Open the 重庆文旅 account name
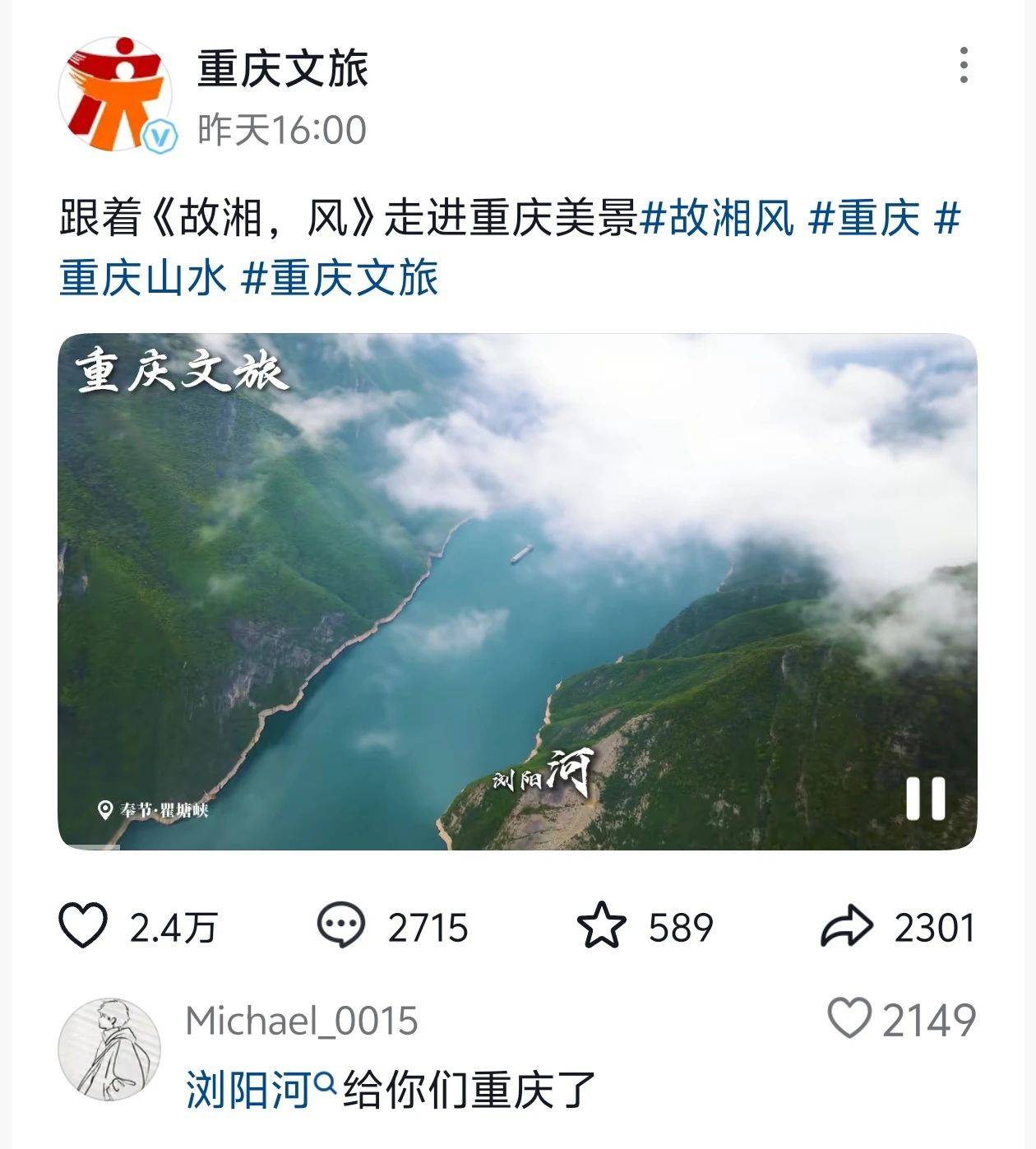Image resolution: width=1036 pixels, height=1149 pixels. coord(282,68)
